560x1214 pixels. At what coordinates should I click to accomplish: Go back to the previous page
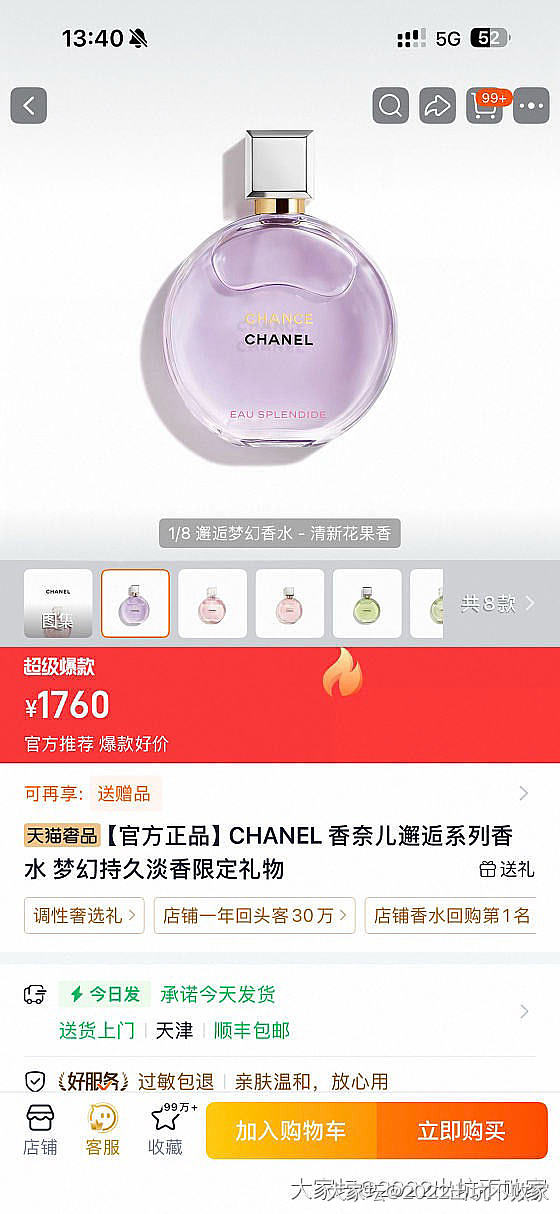click(x=29, y=105)
